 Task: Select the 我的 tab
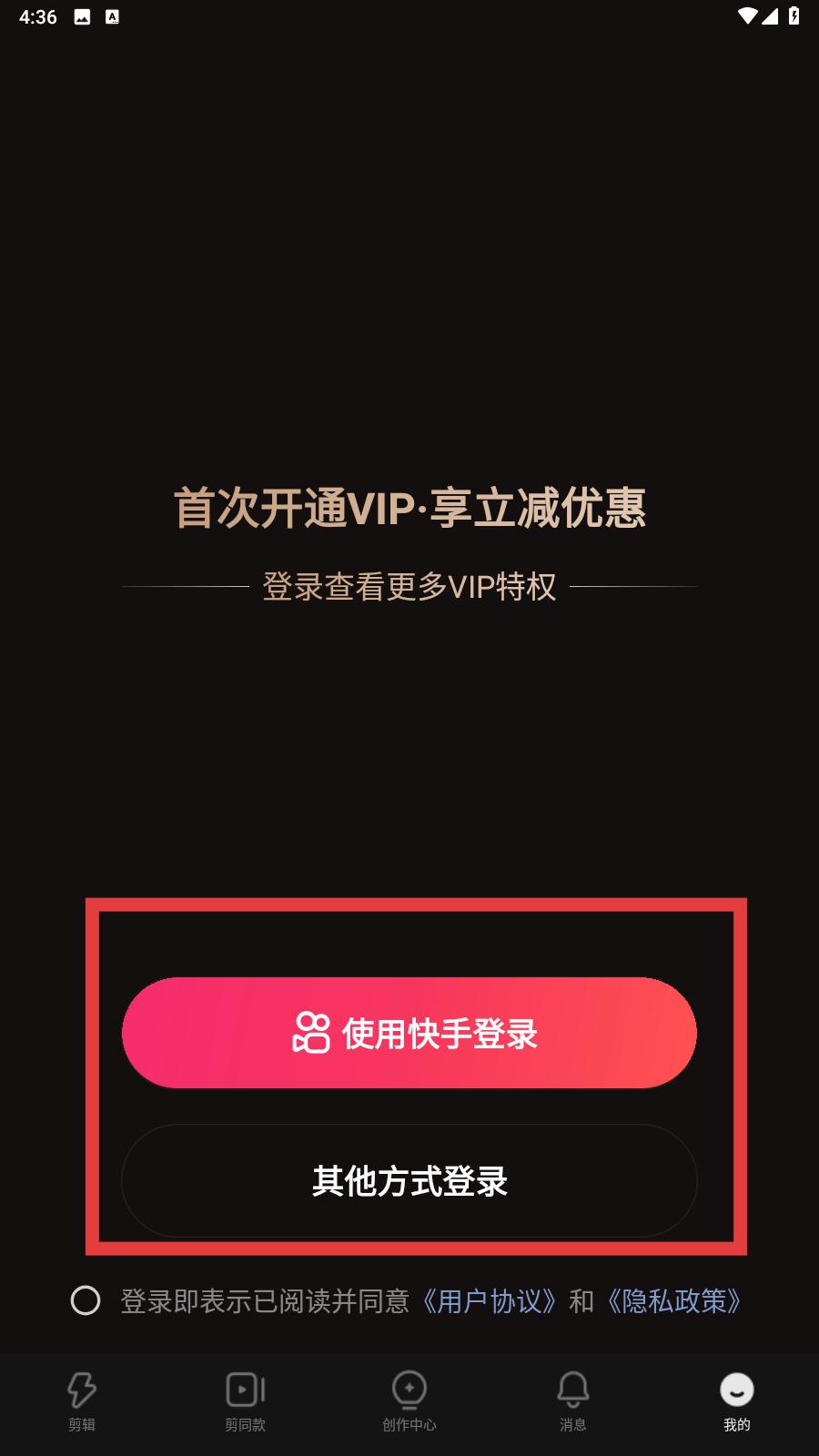click(x=737, y=1401)
